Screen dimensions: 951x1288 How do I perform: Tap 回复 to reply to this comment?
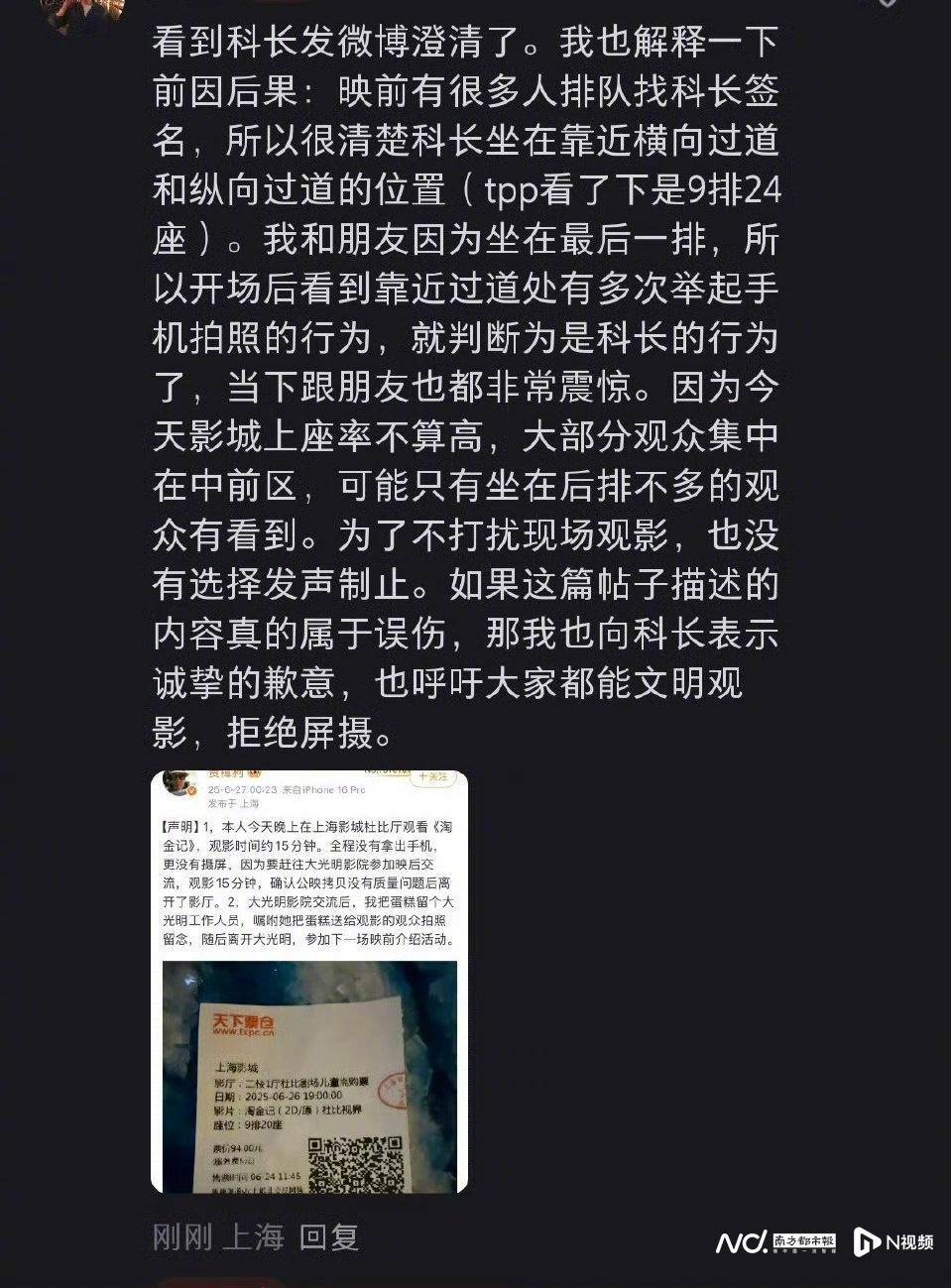[x=328, y=1236]
